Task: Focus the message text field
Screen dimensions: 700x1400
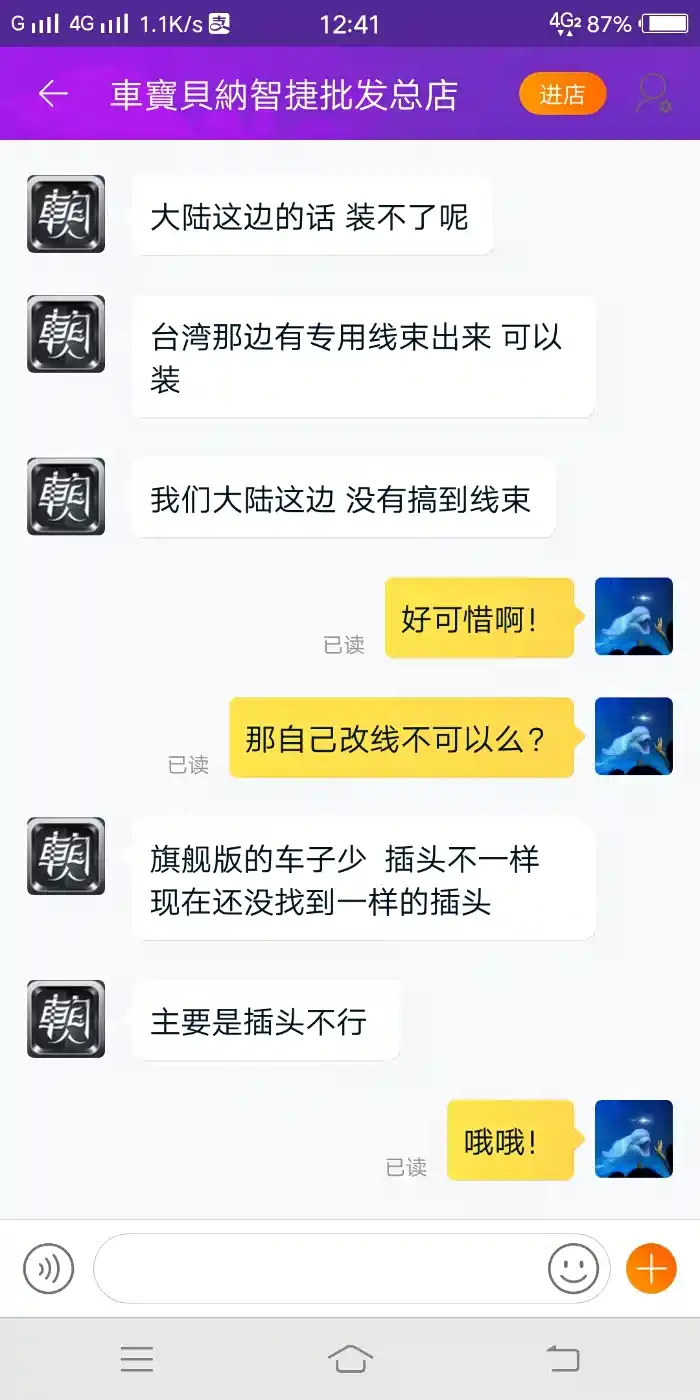Action: [x=320, y=1268]
